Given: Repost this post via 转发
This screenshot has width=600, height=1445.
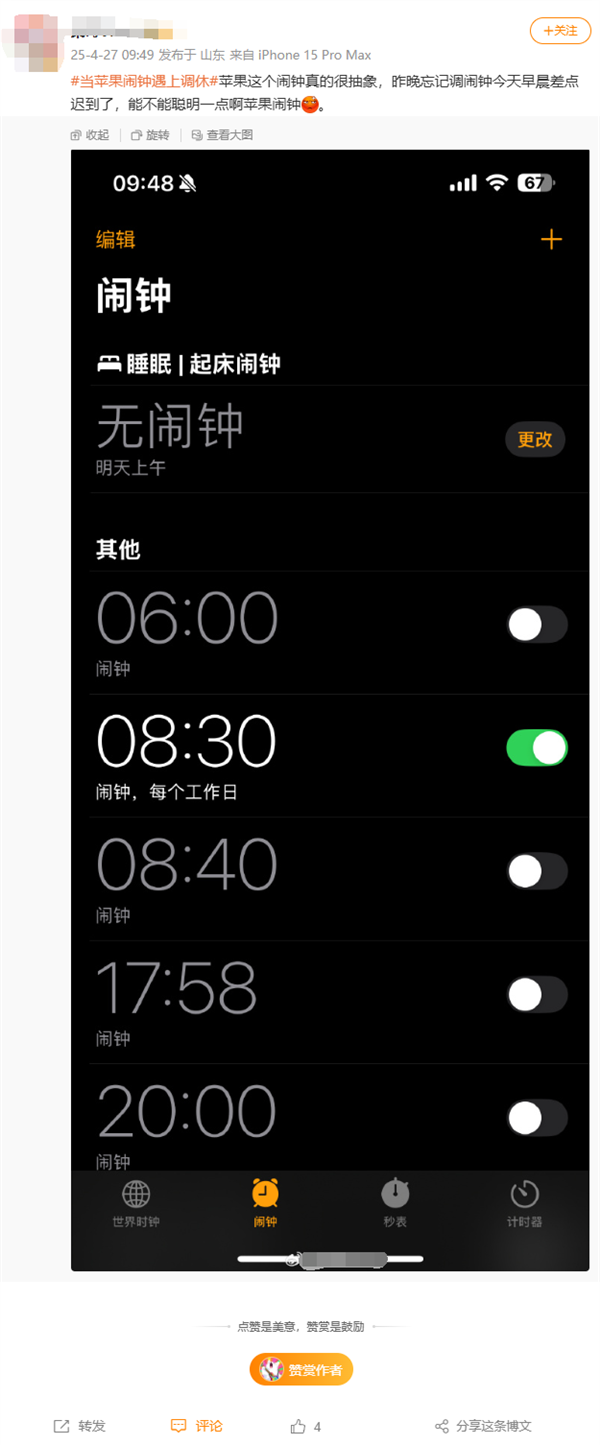Looking at the screenshot, I should pyautogui.click(x=80, y=1426).
